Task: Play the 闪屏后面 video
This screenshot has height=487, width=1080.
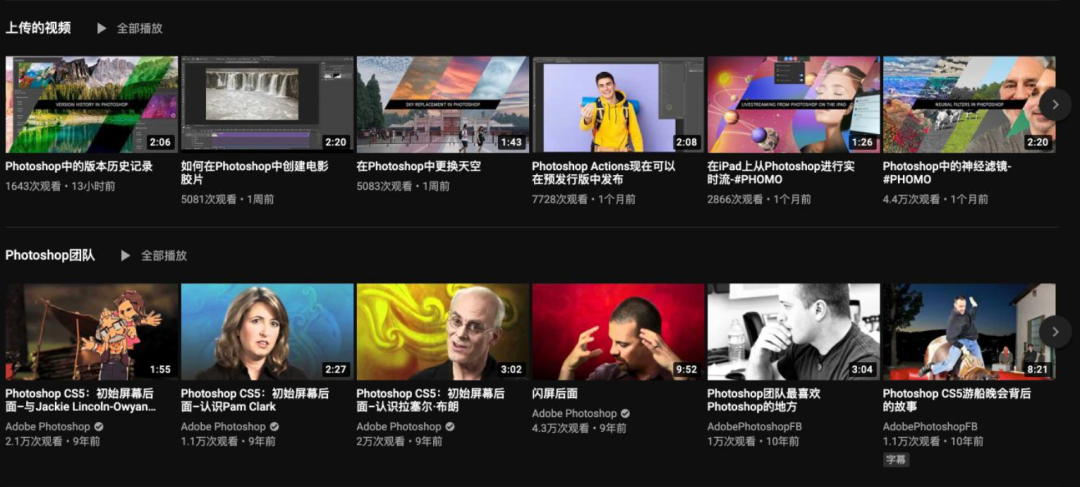Action: coord(617,331)
